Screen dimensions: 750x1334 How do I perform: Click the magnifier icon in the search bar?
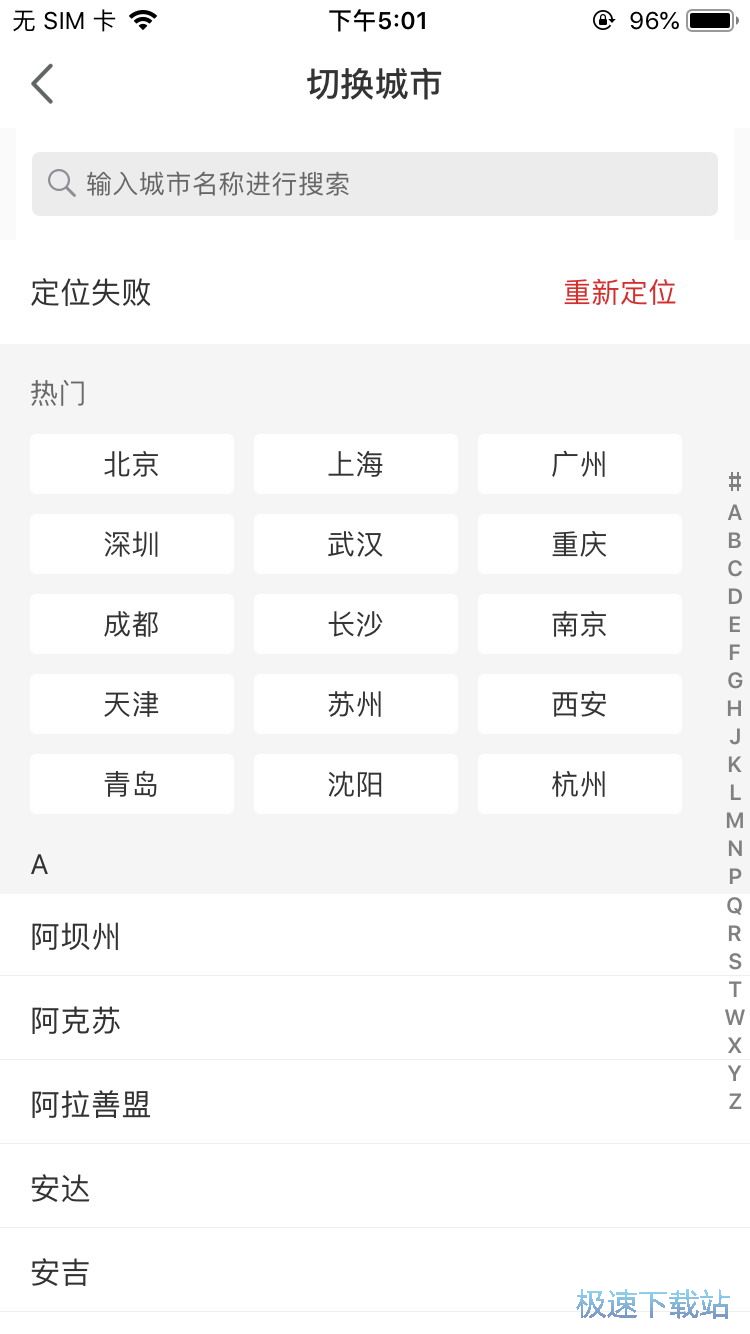point(61,183)
